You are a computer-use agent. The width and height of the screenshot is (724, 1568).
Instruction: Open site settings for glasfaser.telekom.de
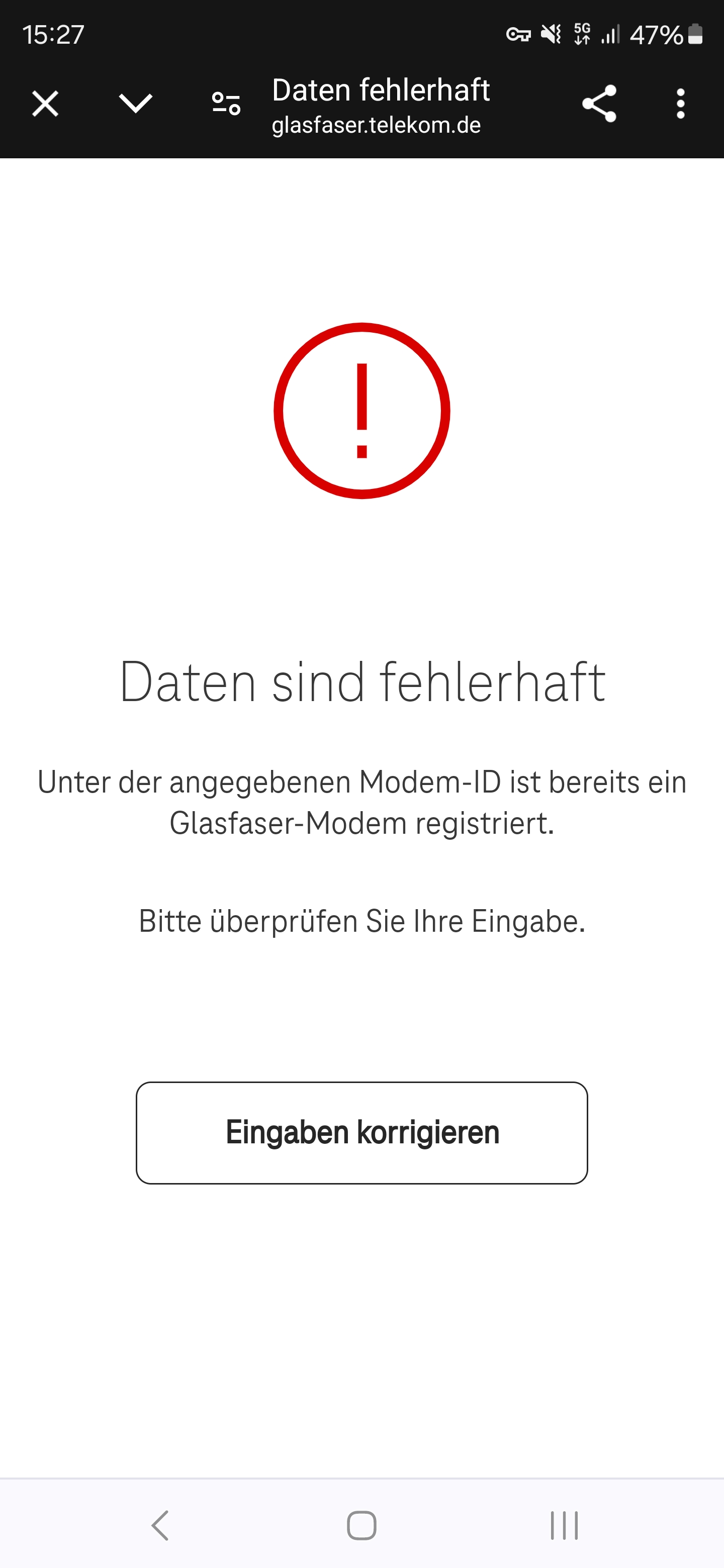(226, 104)
